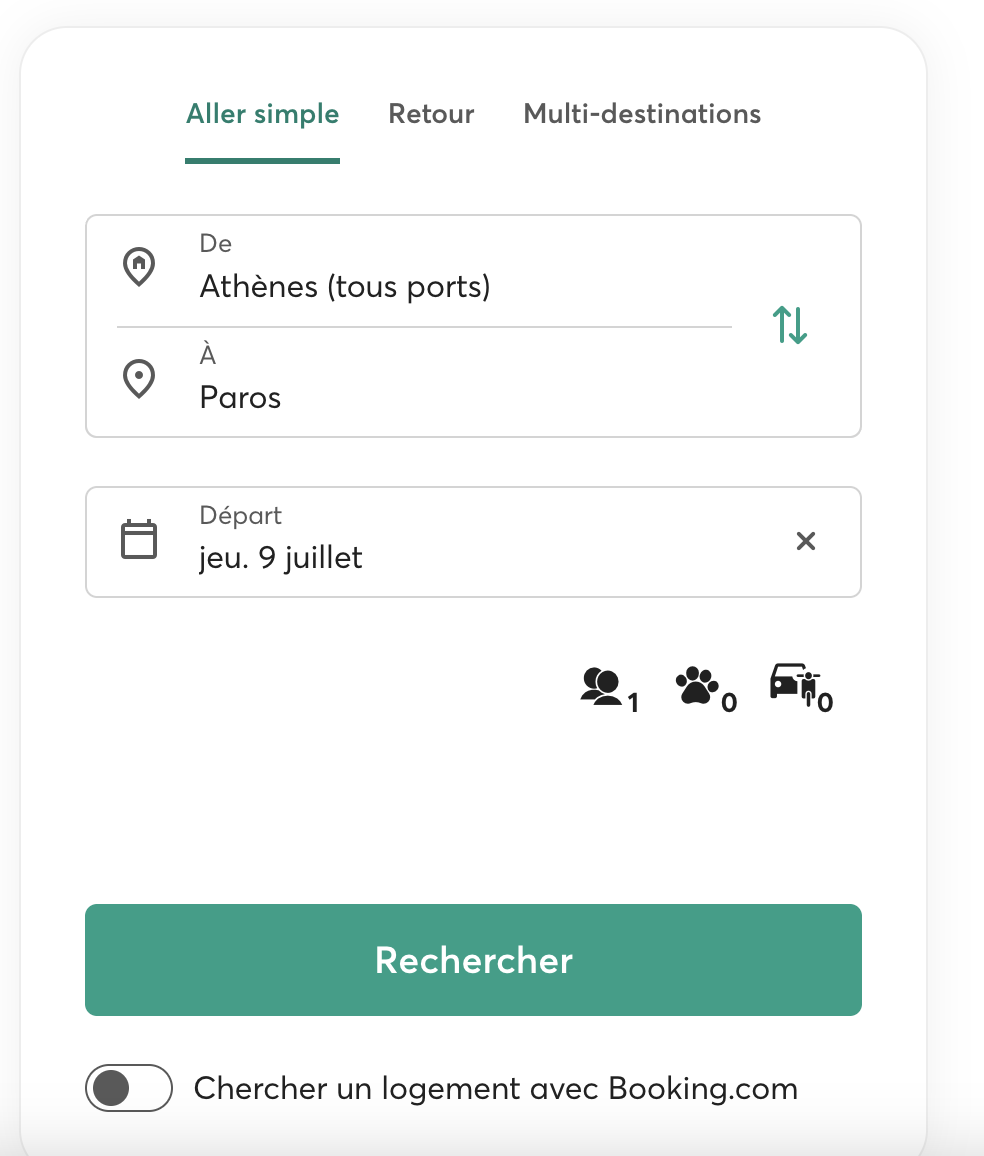984x1156 pixels.
Task: Switch to the Retour tab
Action: pyautogui.click(x=431, y=114)
